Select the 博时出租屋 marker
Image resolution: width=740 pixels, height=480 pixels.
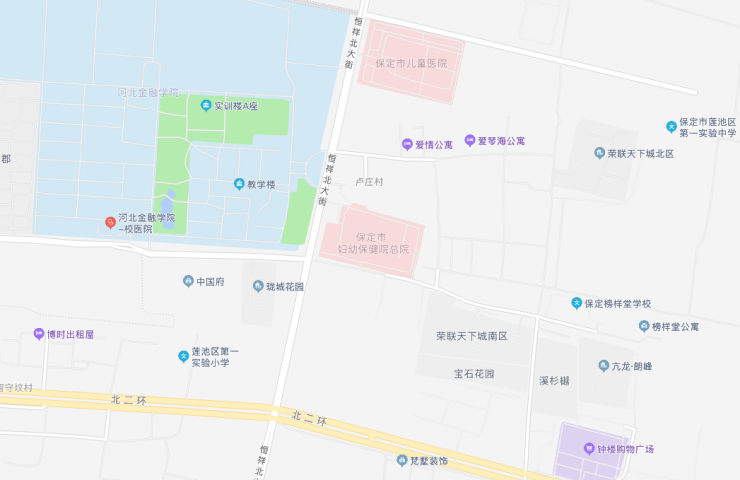[38, 335]
